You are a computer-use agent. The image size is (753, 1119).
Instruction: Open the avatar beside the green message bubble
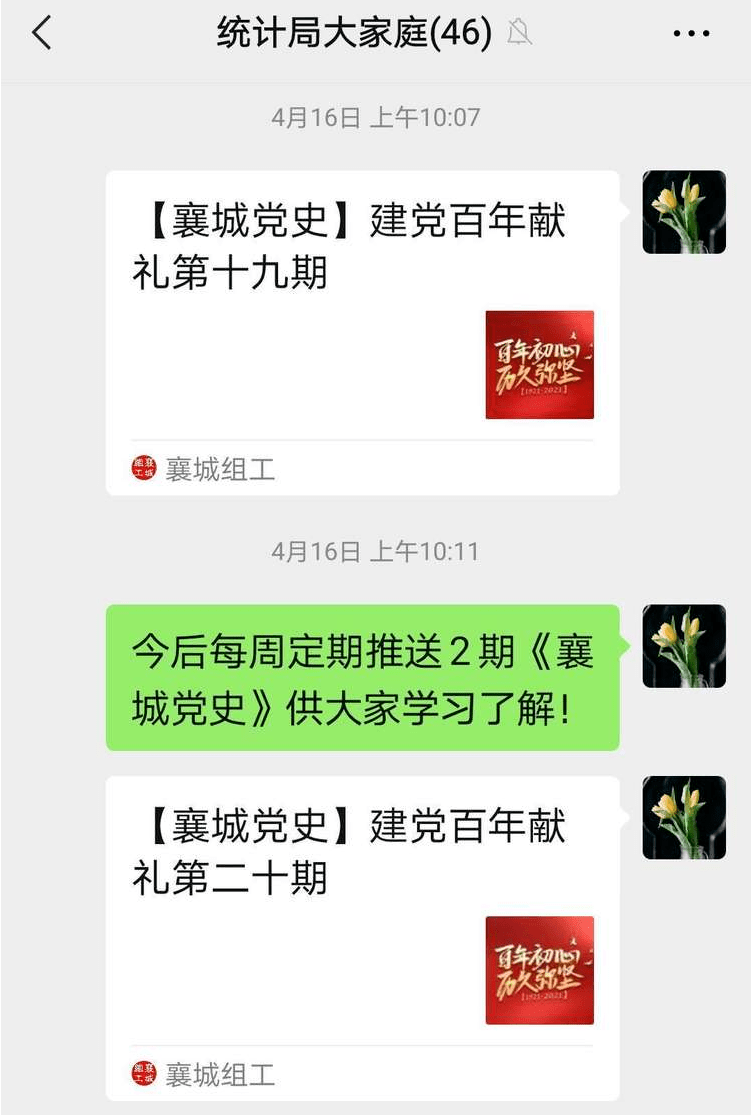pyautogui.click(x=684, y=646)
